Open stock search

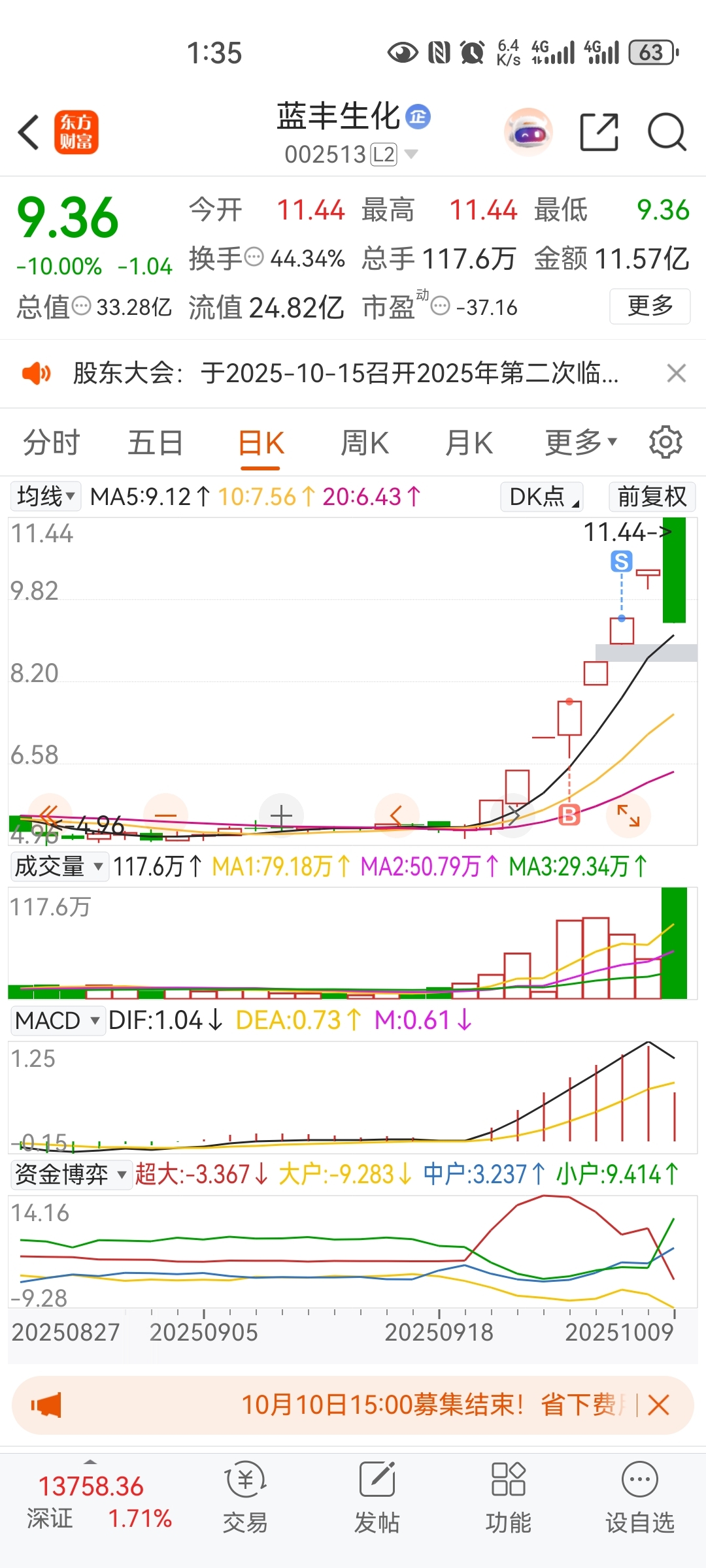666,132
